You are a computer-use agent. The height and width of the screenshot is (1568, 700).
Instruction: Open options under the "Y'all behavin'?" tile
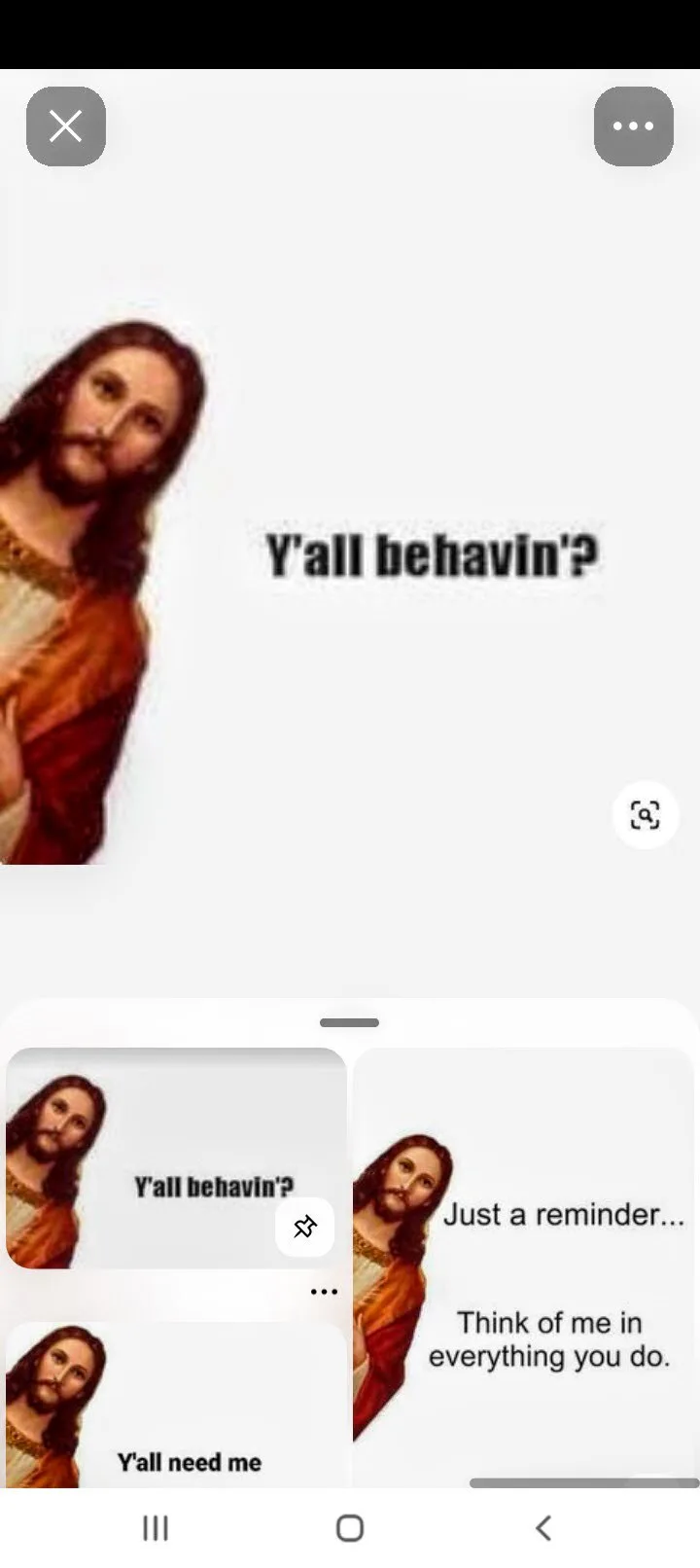click(324, 1292)
